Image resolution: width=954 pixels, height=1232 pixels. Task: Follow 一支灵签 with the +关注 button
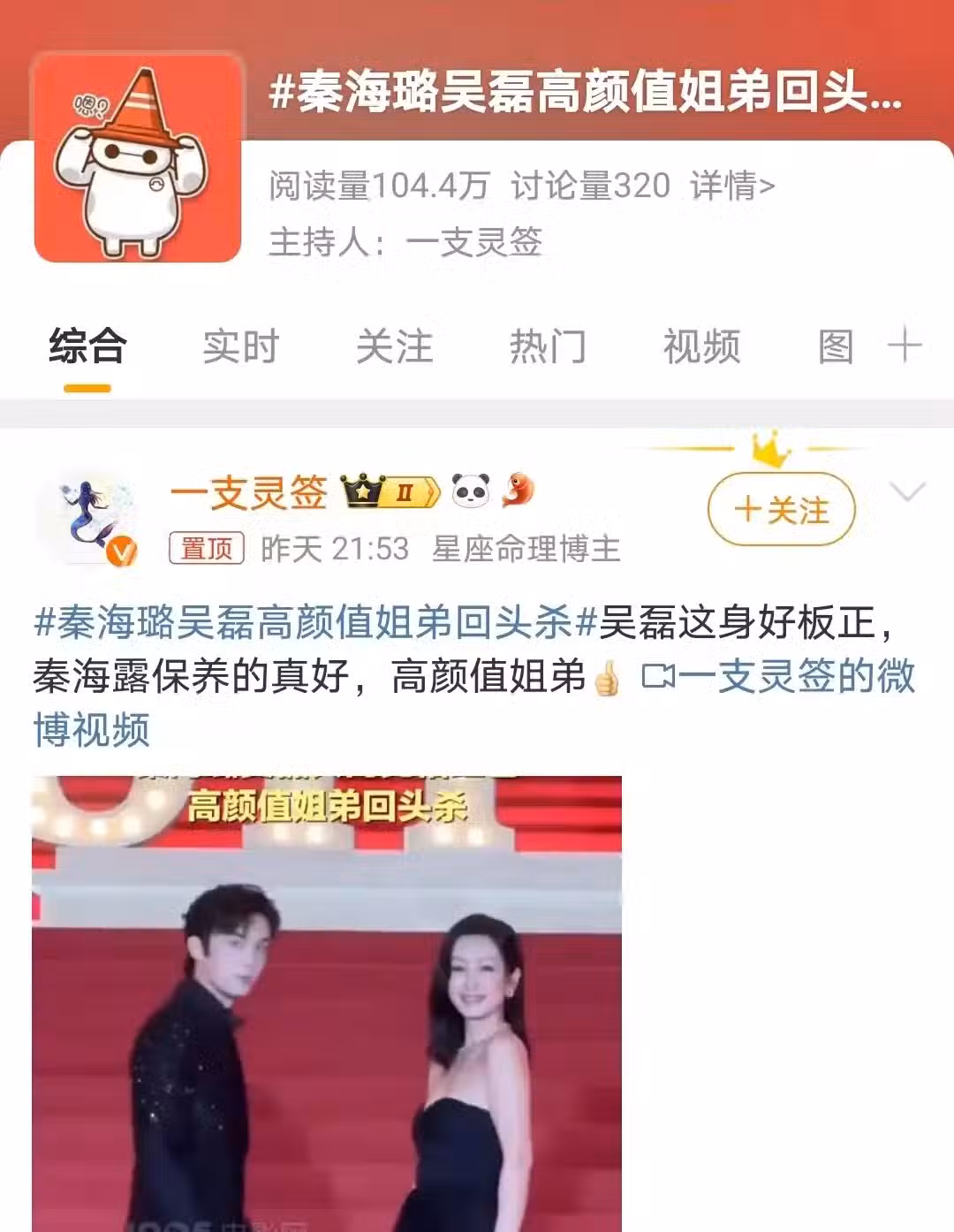781,510
